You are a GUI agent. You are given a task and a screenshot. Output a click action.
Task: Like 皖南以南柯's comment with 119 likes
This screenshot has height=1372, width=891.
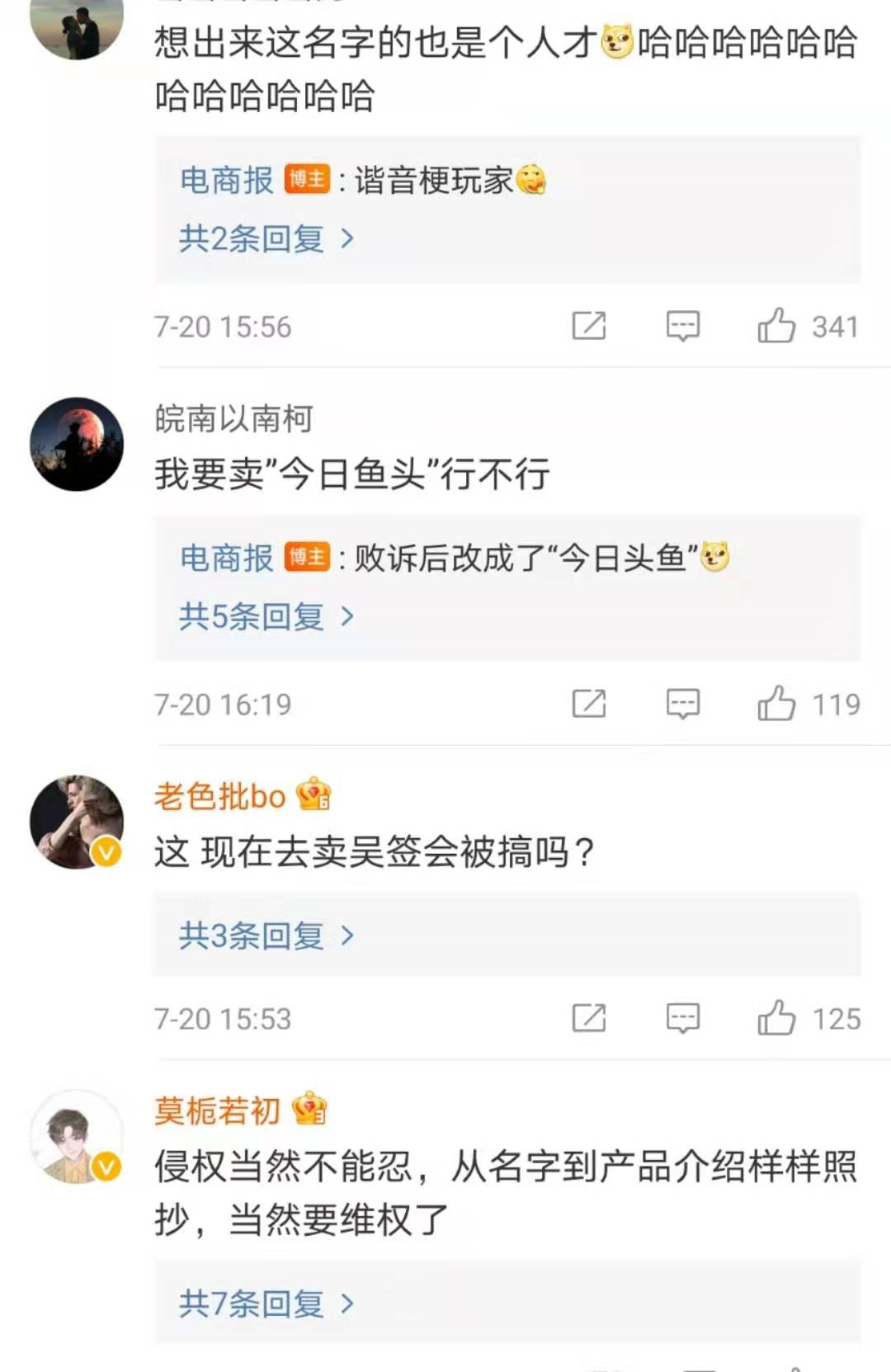tap(776, 704)
